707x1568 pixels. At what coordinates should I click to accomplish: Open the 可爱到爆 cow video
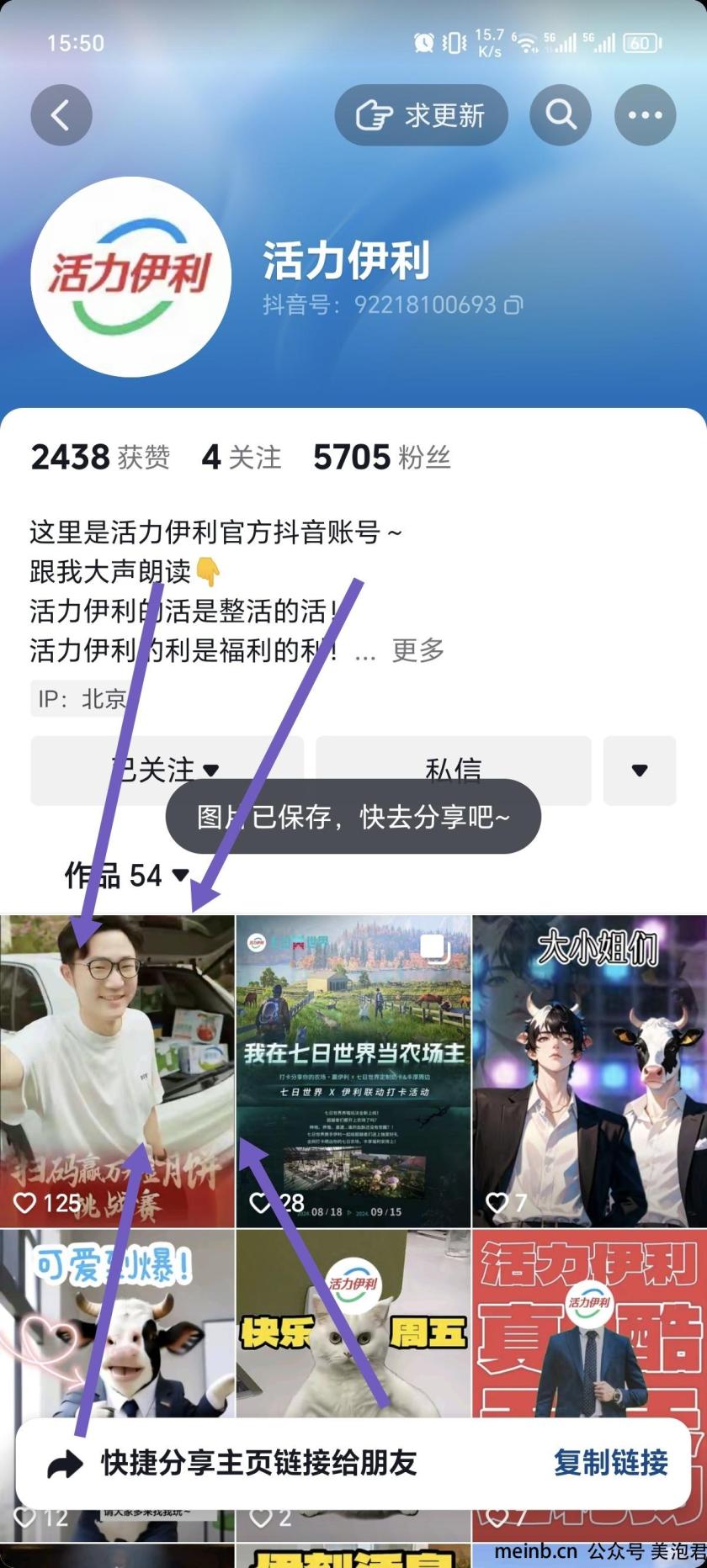point(117,1321)
